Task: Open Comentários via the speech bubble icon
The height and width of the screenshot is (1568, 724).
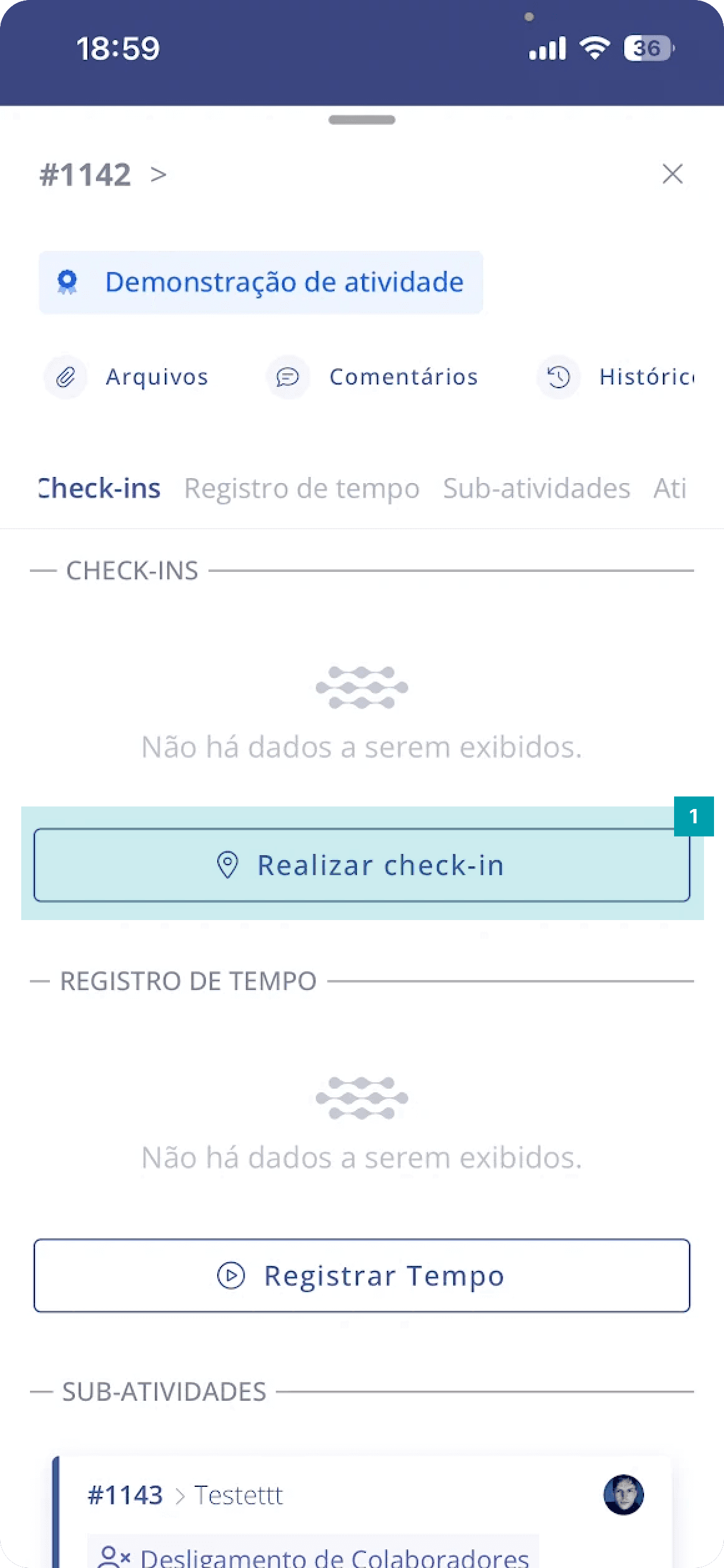Action: pyautogui.click(x=287, y=377)
